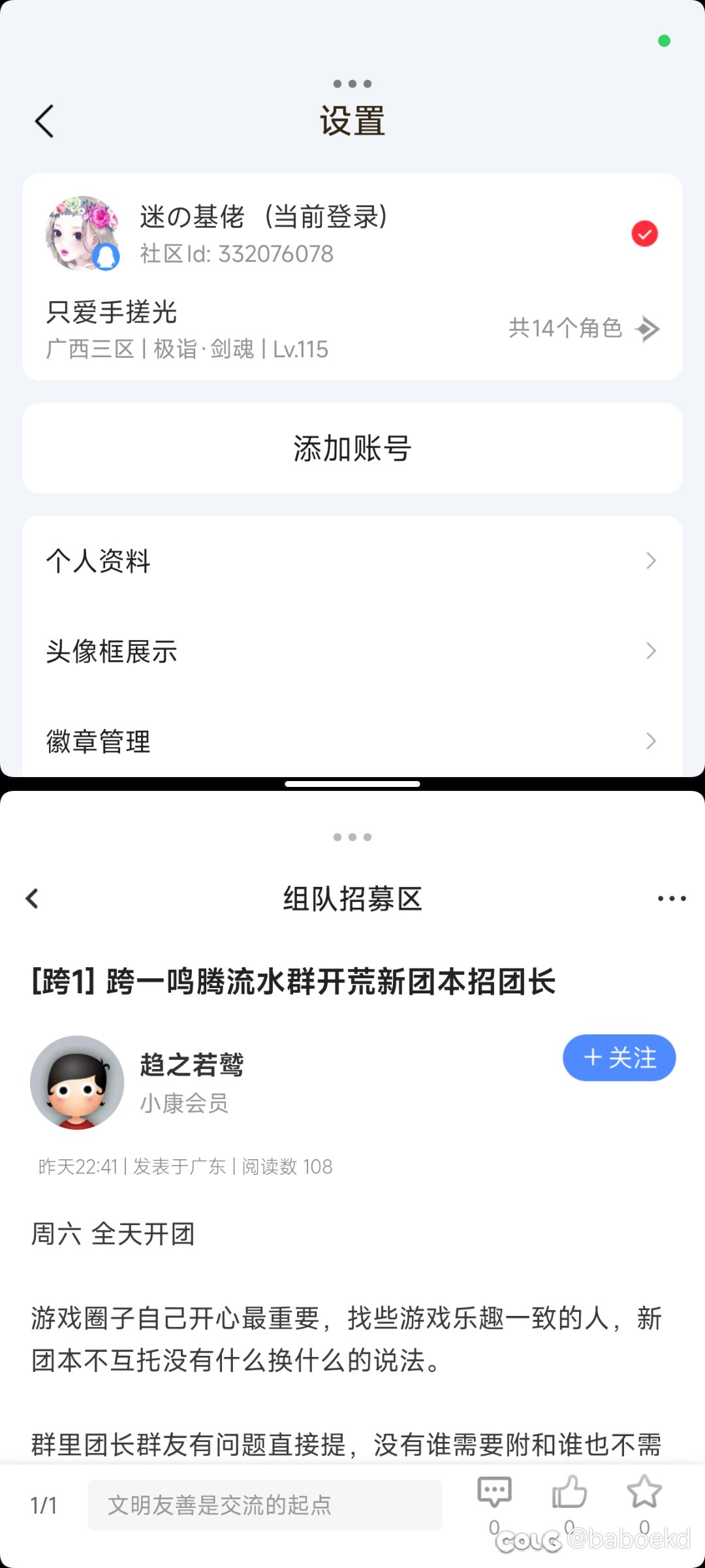Tap the 文明友善是交流的起点 comment field
705x1568 pixels.
coord(265,1505)
